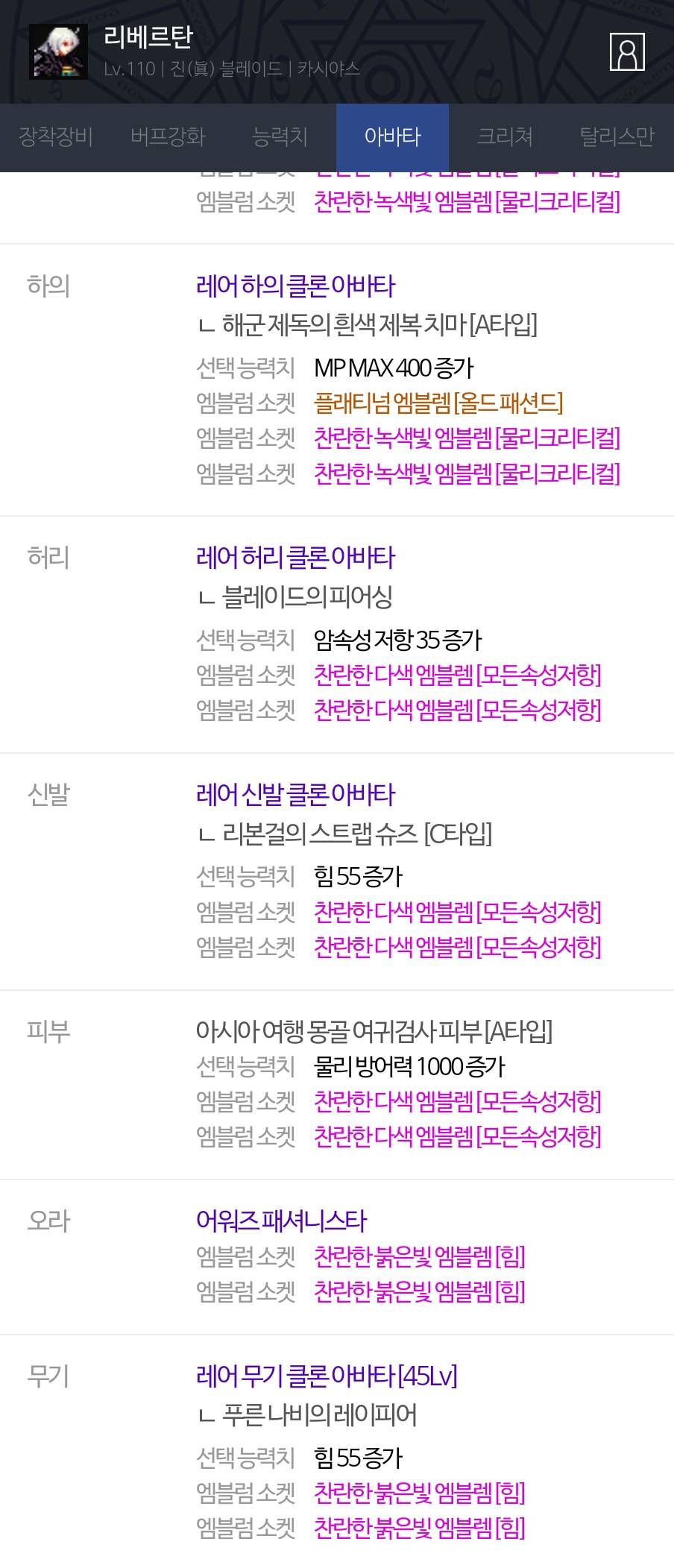Switch to the 능력치 tab

[280, 137]
